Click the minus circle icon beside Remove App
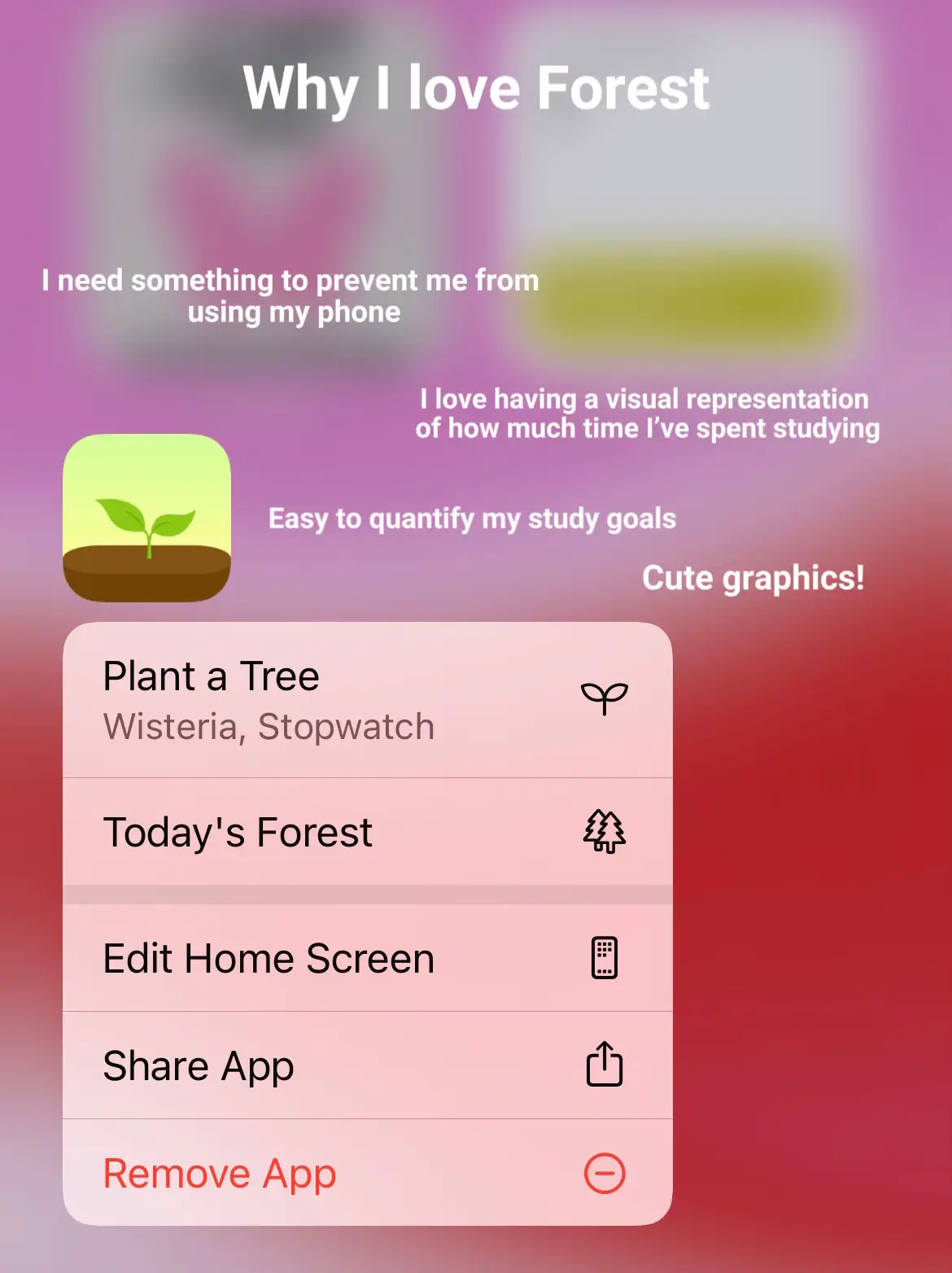952x1273 pixels. [x=604, y=1173]
